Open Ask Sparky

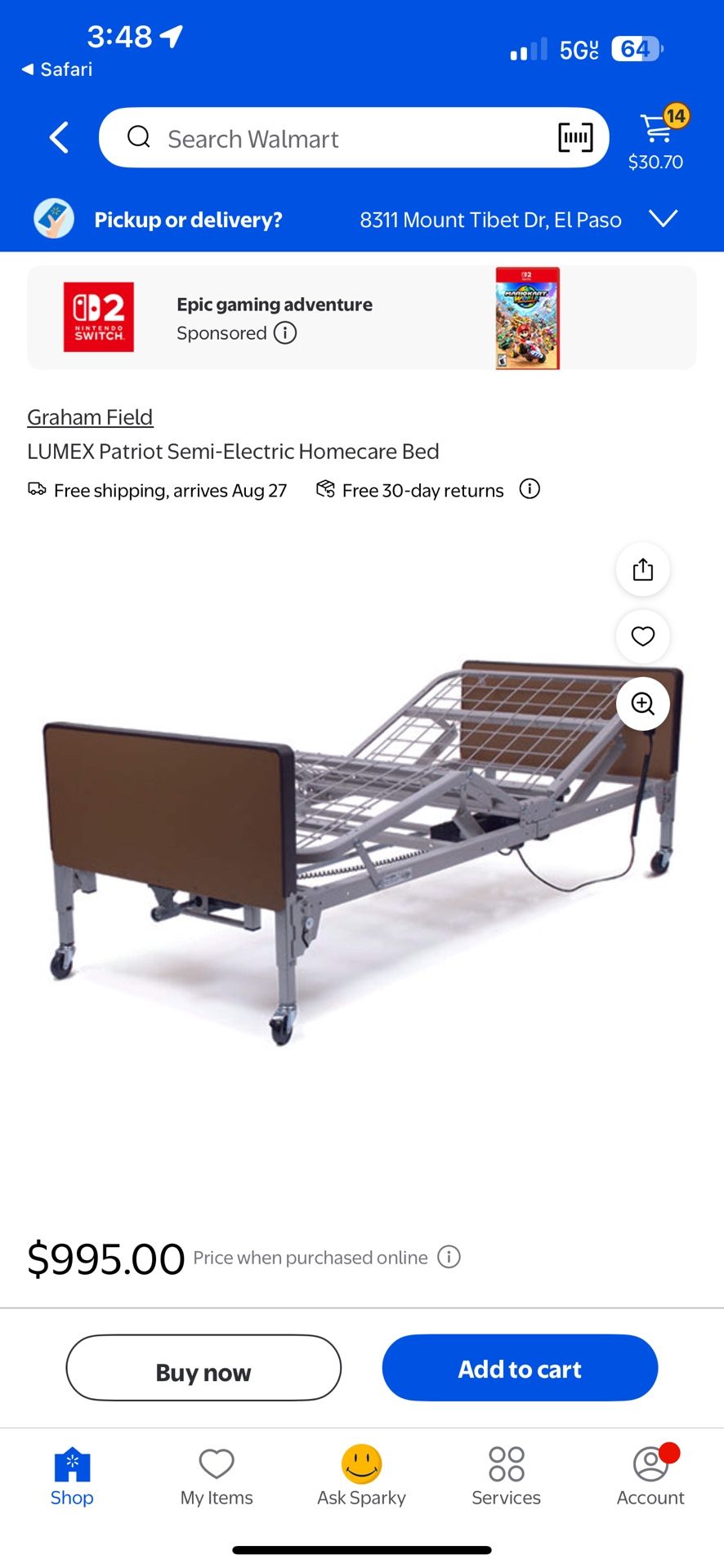pos(361,1477)
